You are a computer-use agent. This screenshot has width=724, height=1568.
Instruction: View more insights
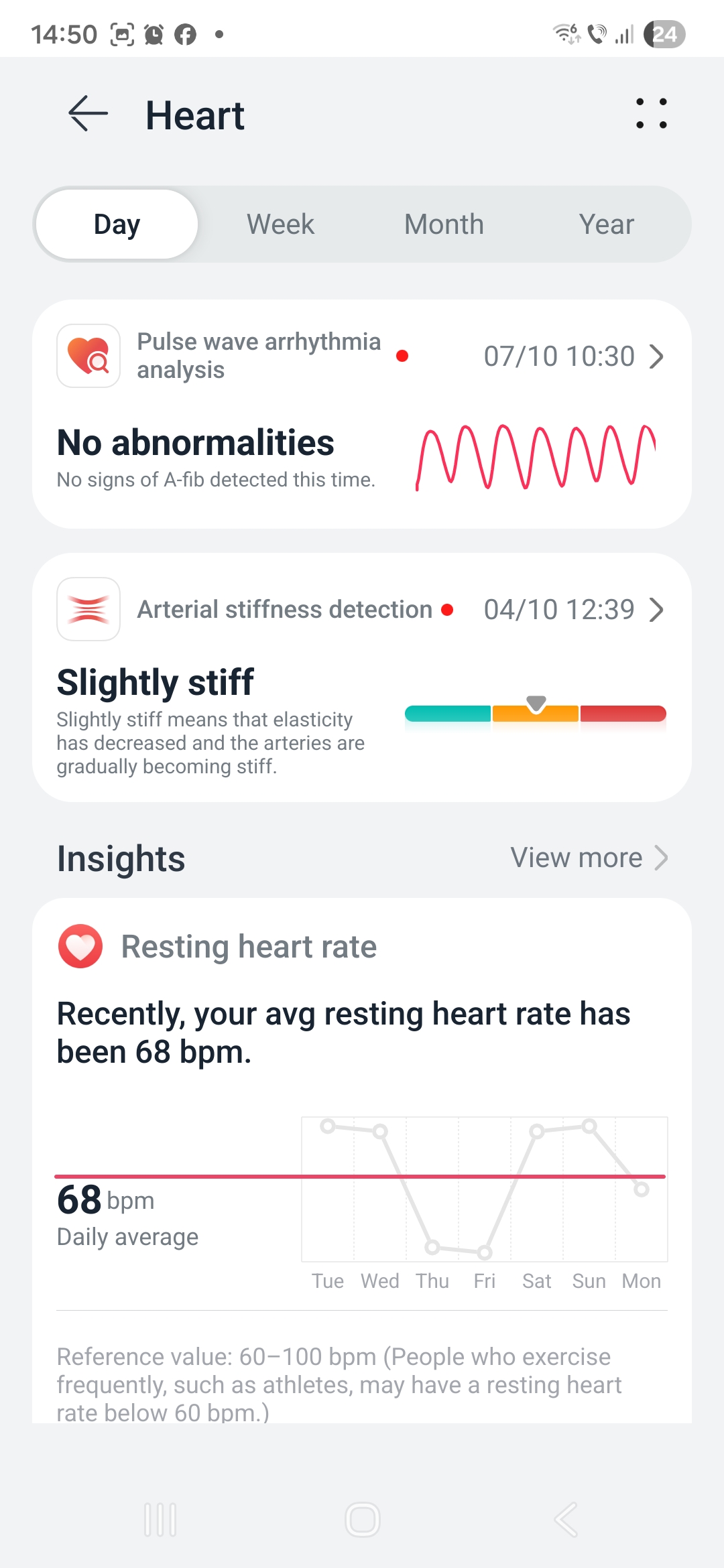click(x=589, y=858)
